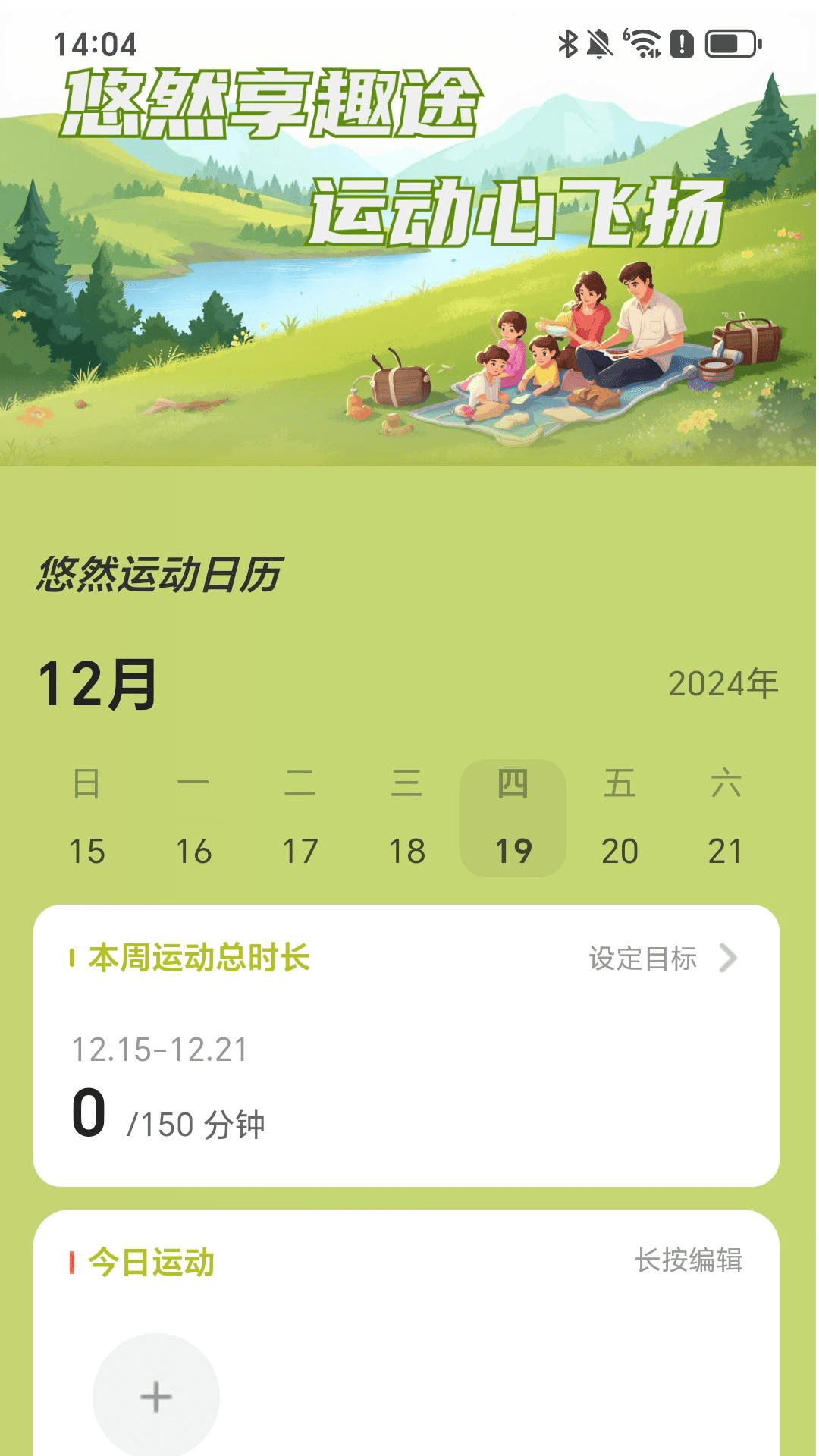
Task: Select Wednesday the 18th in the calendar
Action: 406,819
